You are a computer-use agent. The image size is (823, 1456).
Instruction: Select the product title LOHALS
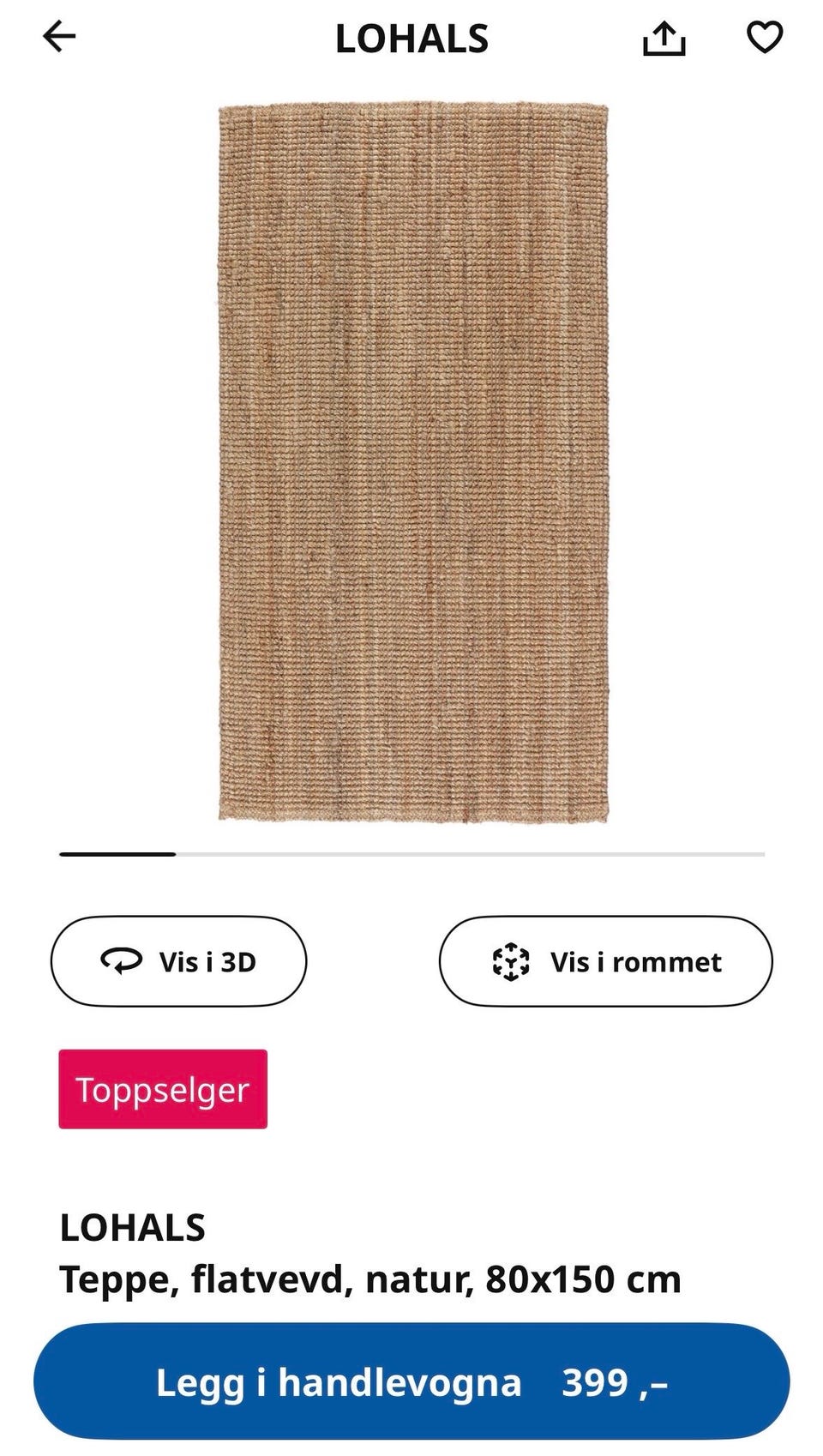point(134,1228)
